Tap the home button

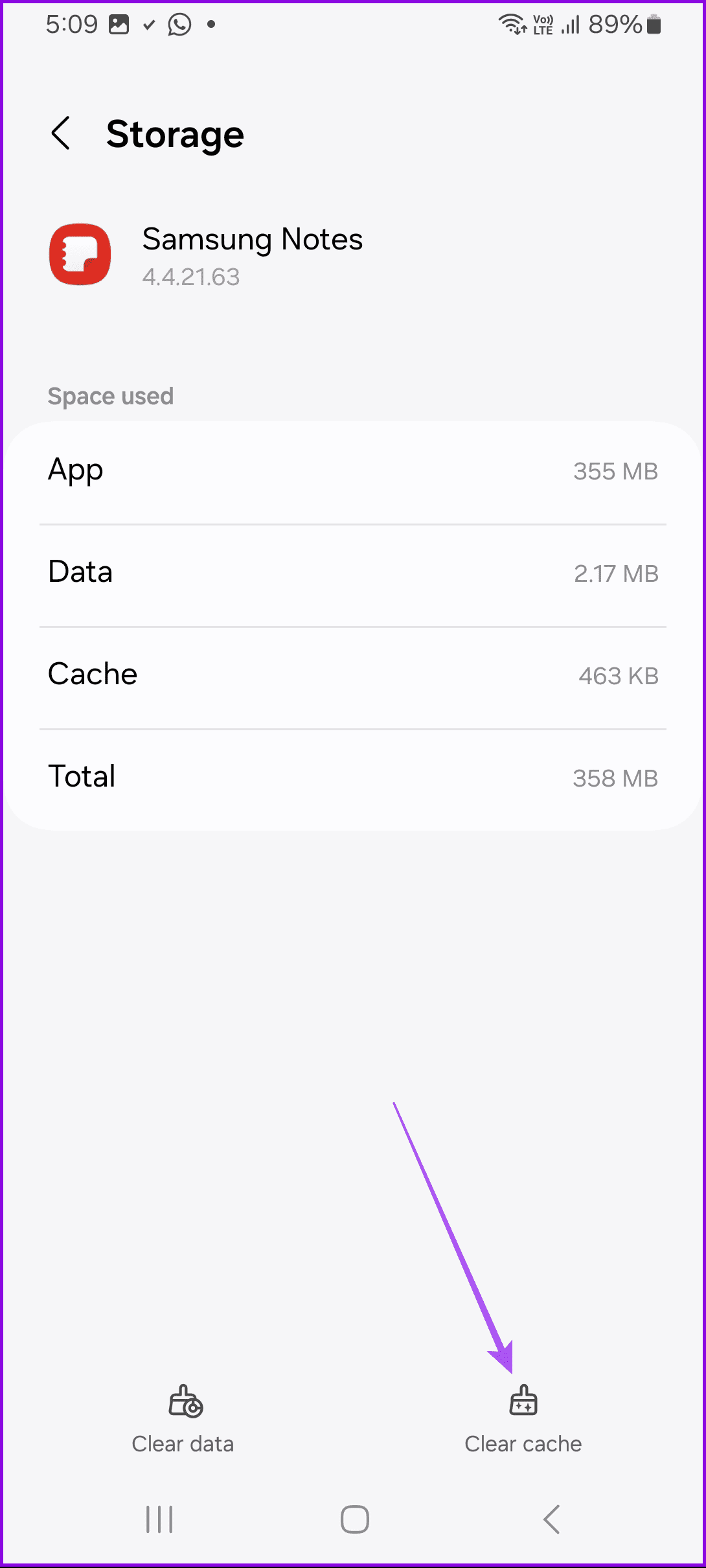point(353,1519)
